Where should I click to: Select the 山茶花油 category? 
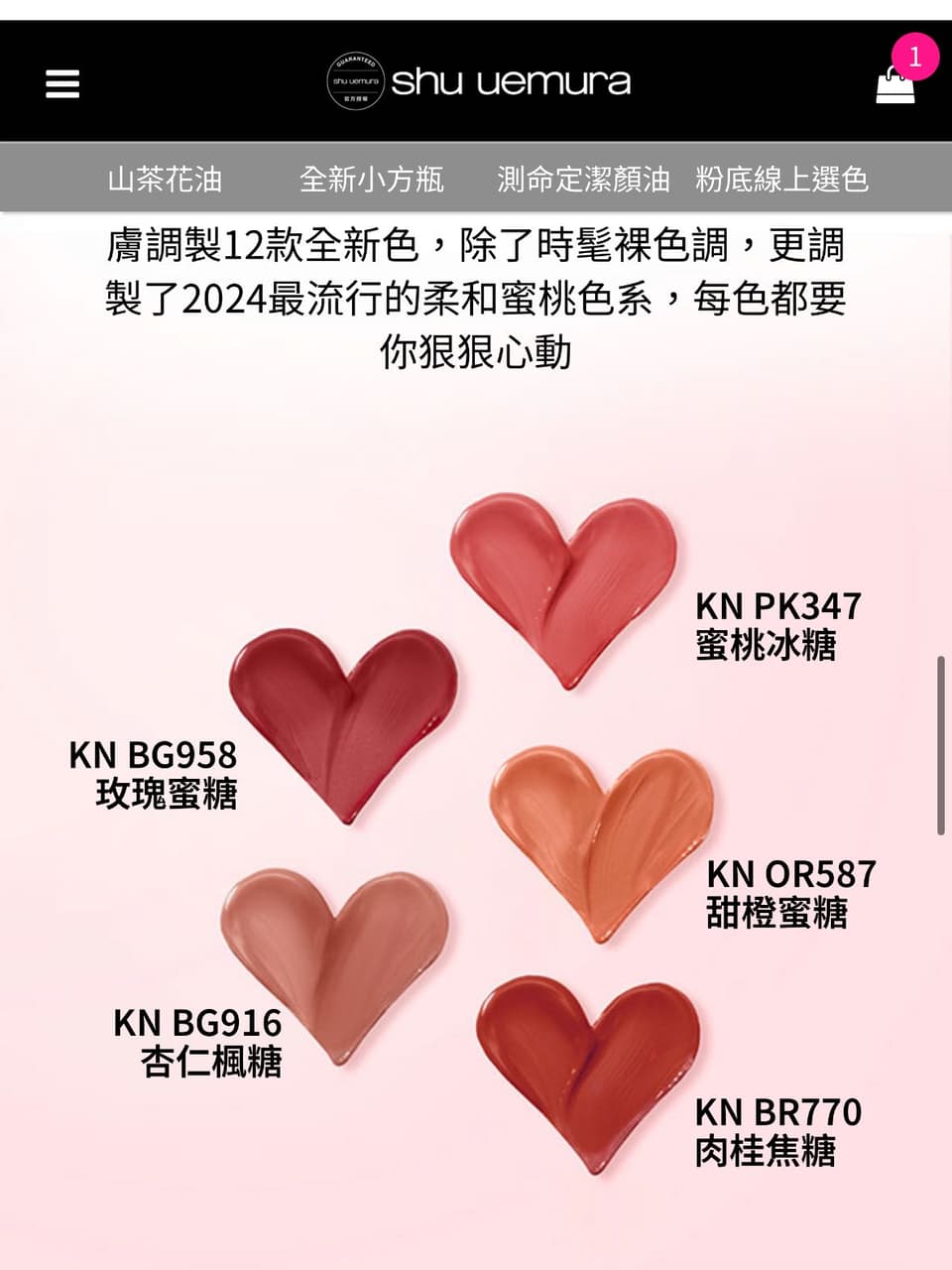tap(165, 180)
